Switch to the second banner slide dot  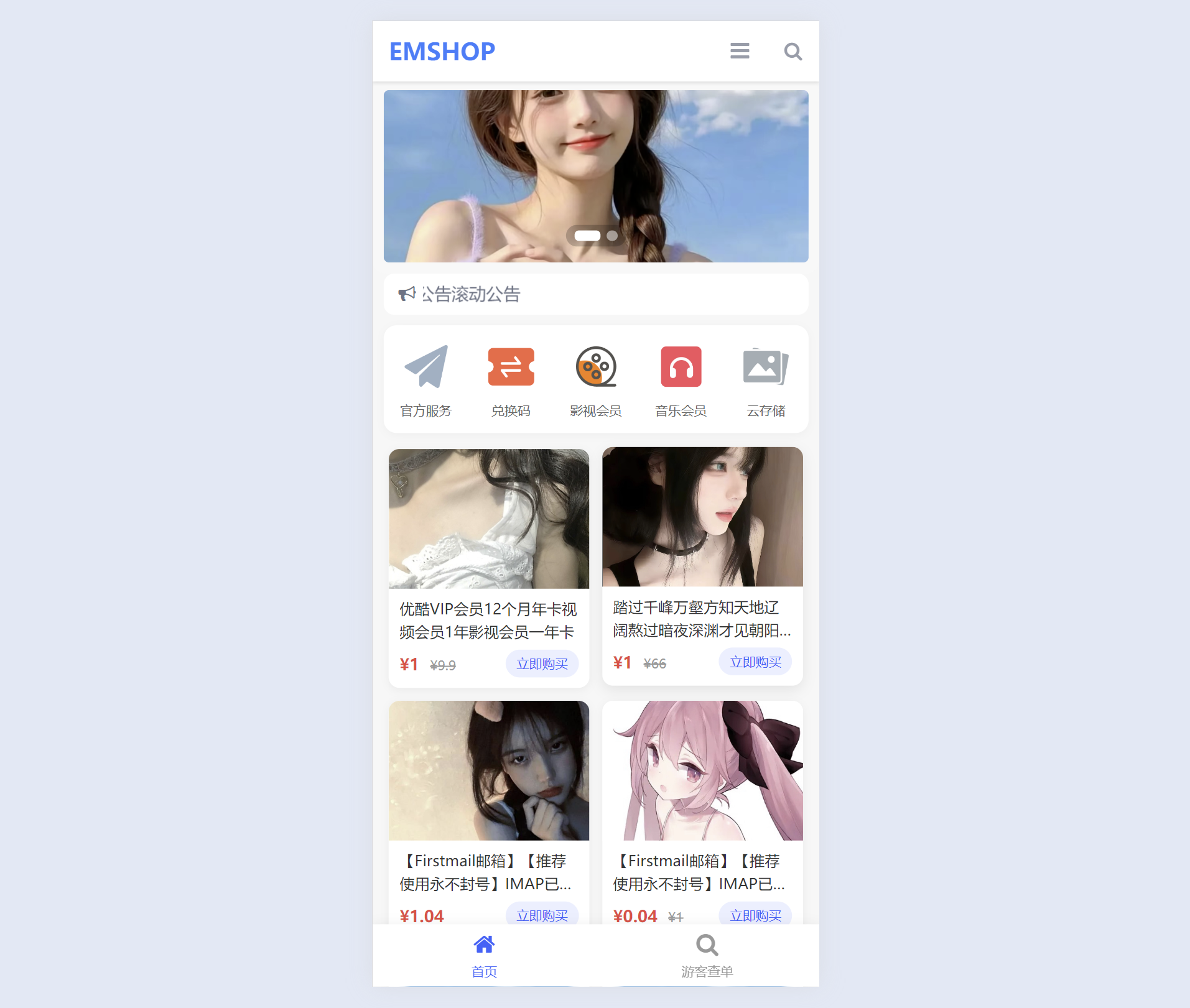click(x=612, y=236)
